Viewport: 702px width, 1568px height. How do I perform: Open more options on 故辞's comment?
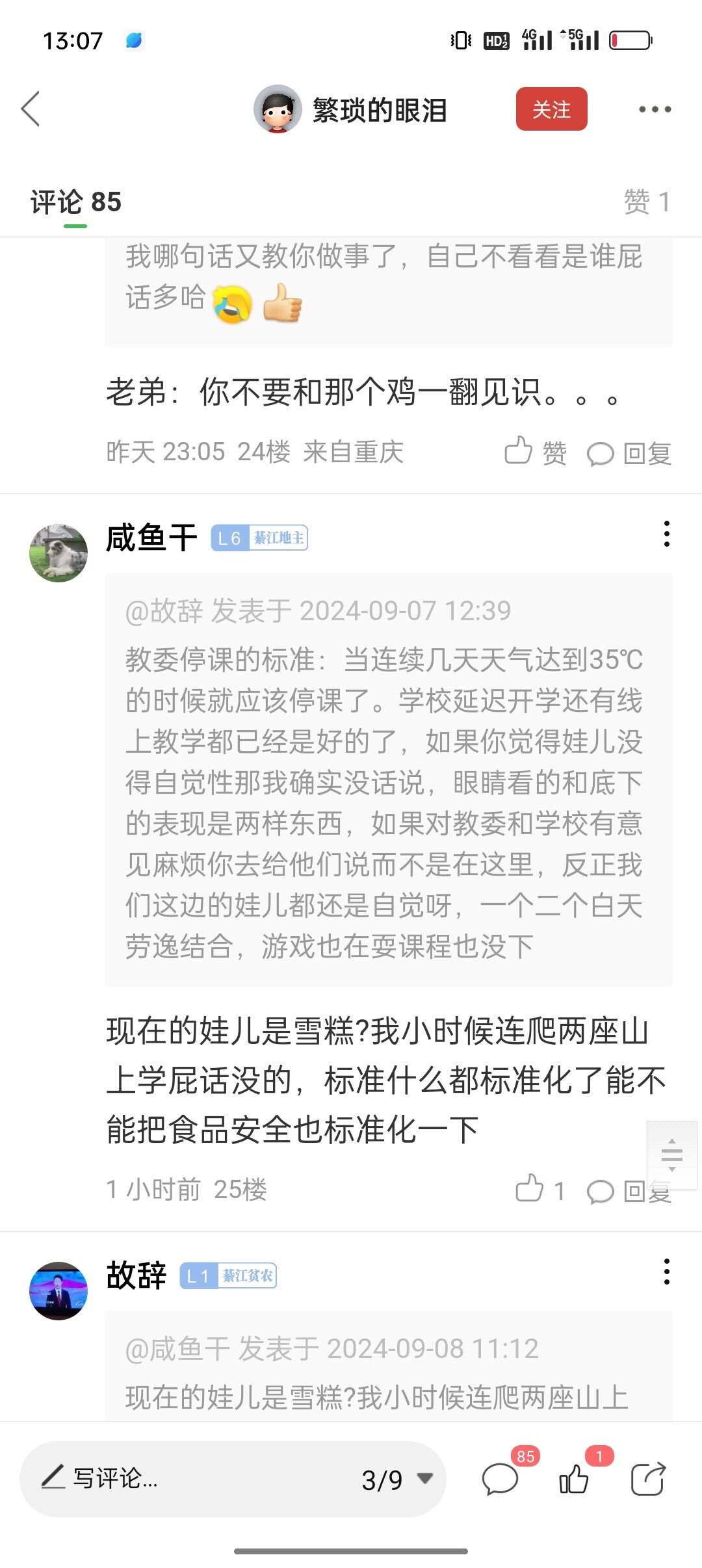click(x=666, y=1272)
